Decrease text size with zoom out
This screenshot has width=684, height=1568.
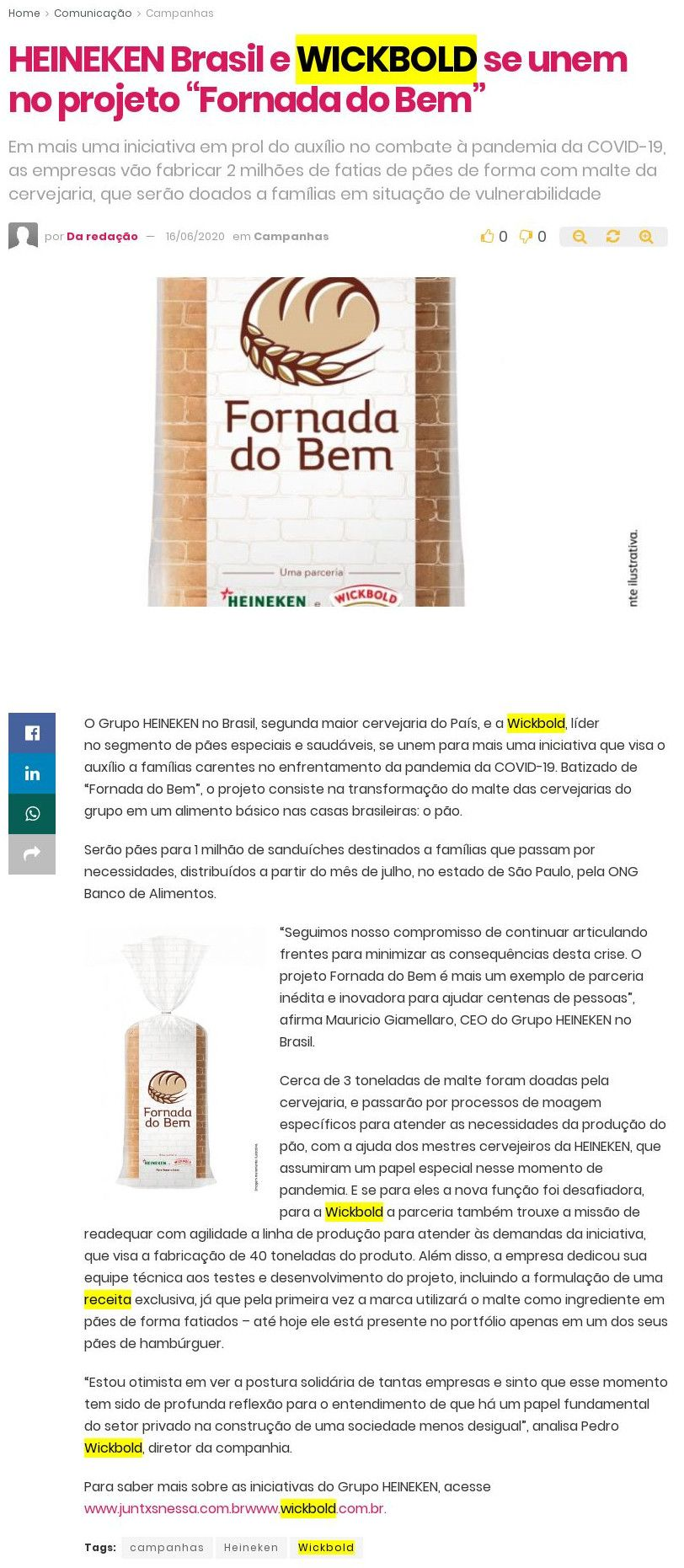point(580,237)
